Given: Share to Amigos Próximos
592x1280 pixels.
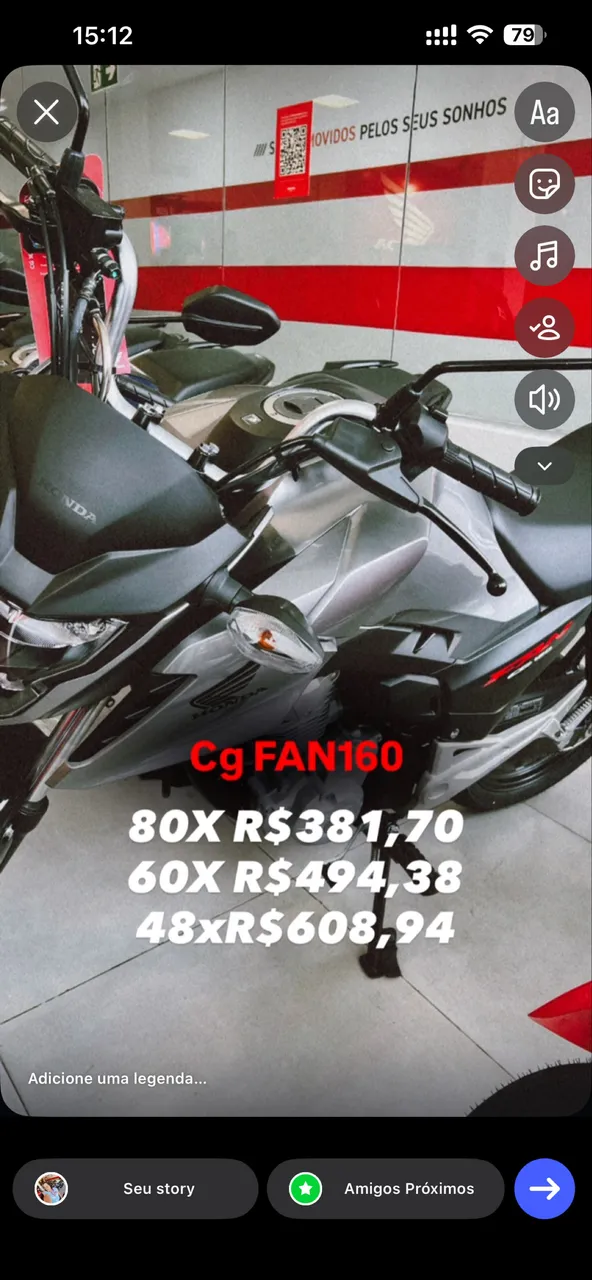Looking at the screenshot, I should point(385,1189).
